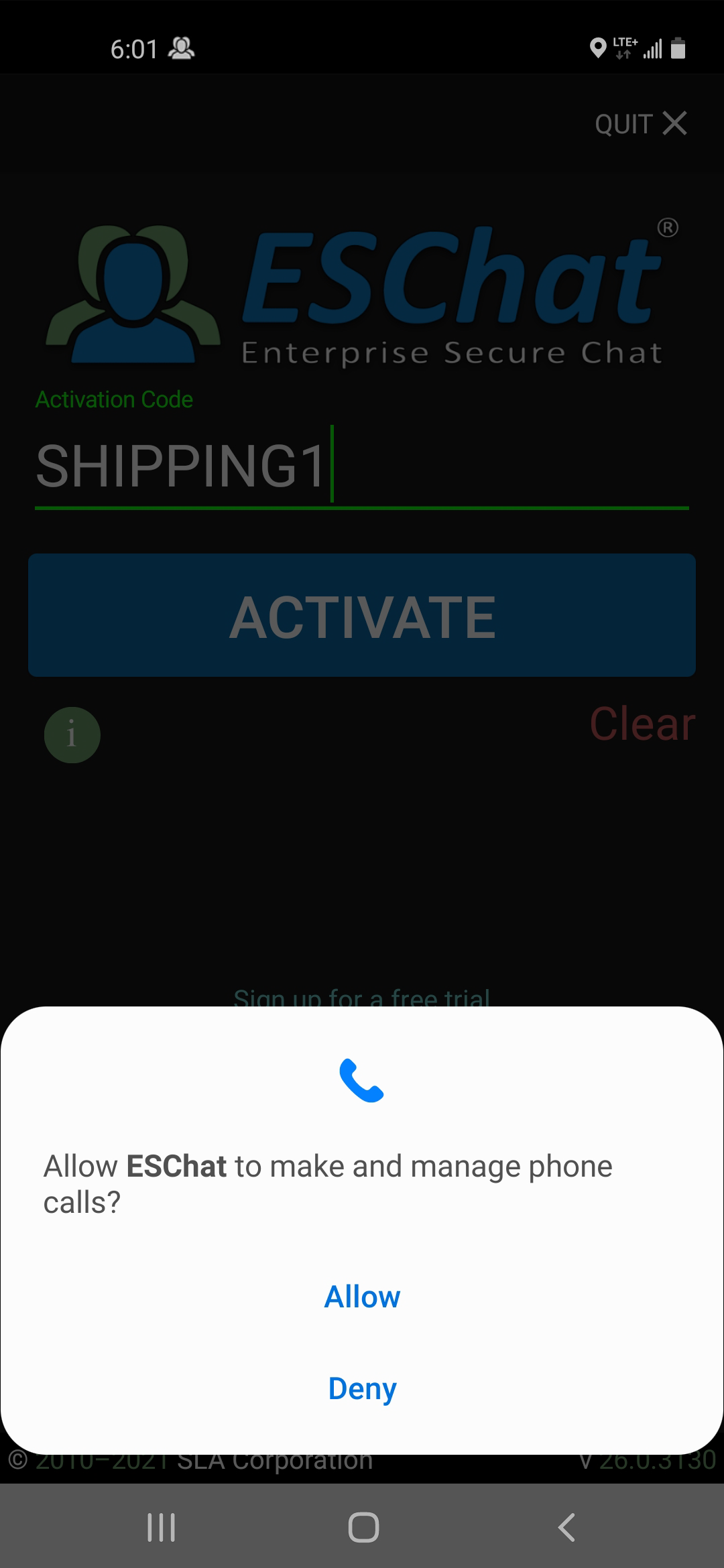Tap the battery icon in the status bar

678,48
